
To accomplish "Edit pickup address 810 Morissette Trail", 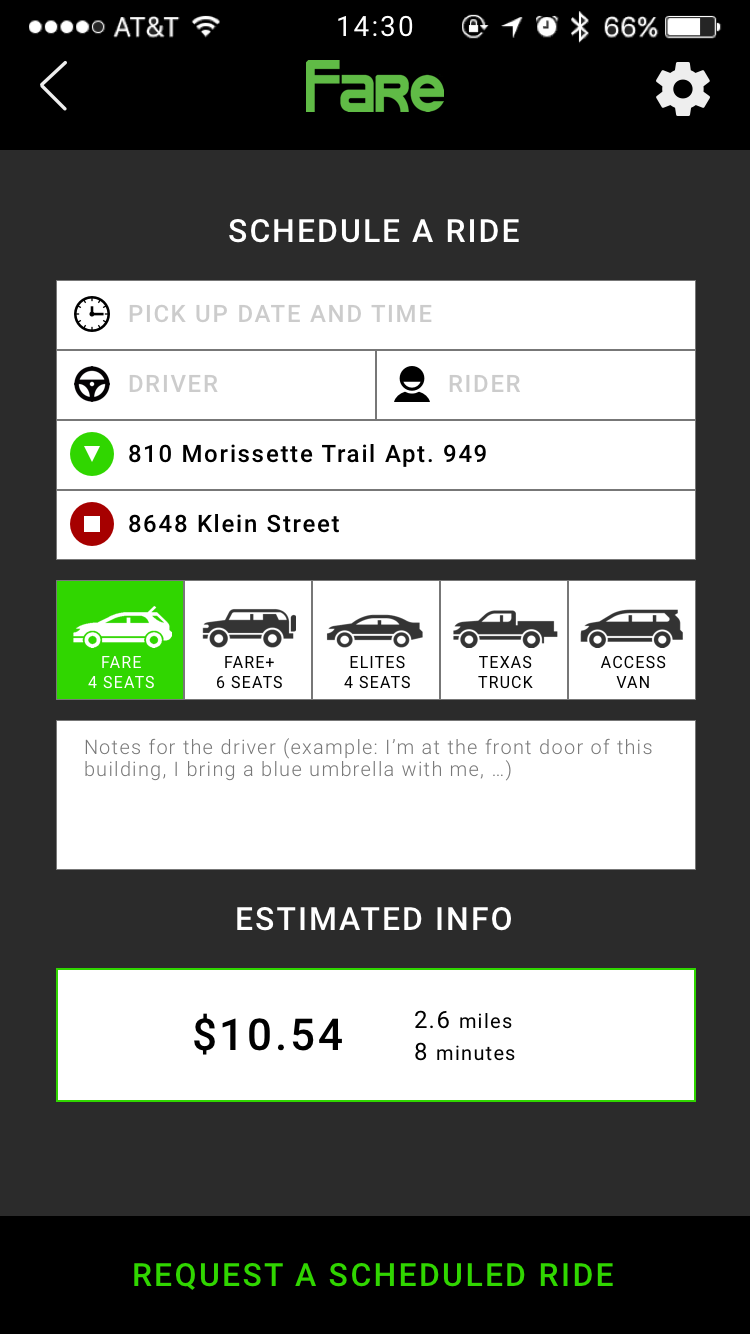I will tap(376, 455).
